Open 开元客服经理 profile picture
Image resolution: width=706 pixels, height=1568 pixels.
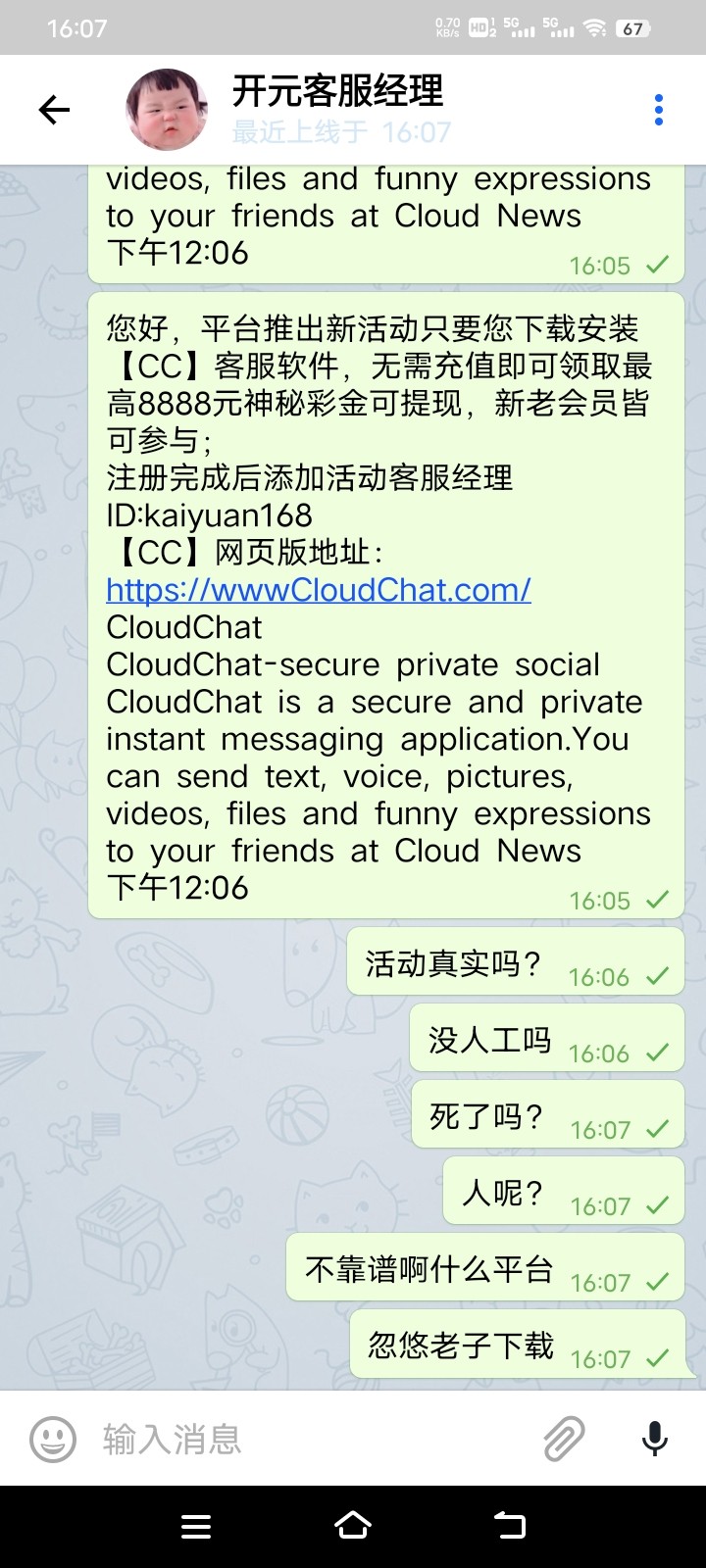167,110
